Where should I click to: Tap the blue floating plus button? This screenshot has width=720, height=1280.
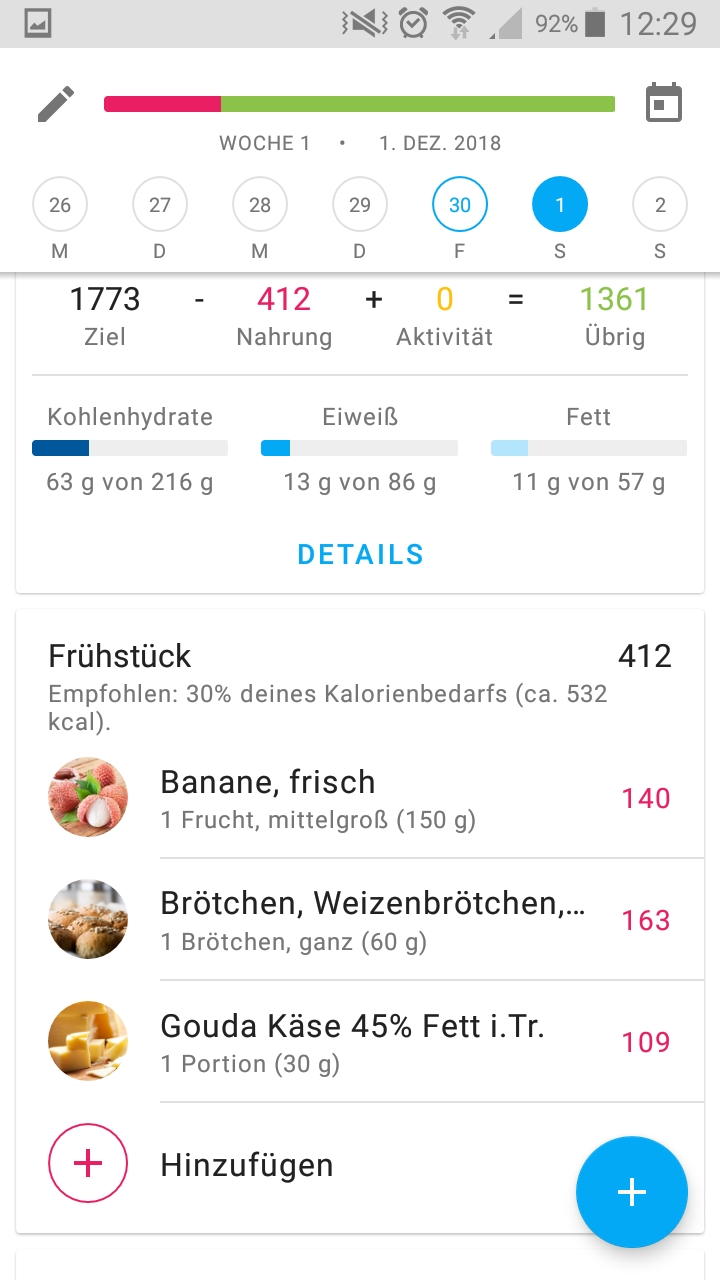[632, 1192]
